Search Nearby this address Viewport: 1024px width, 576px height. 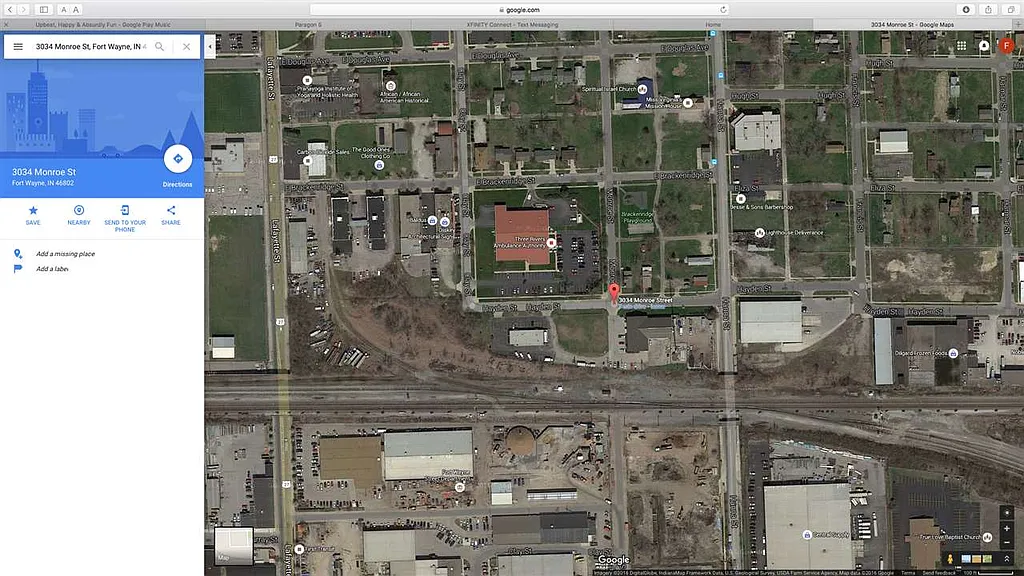[x=79, y=213]
